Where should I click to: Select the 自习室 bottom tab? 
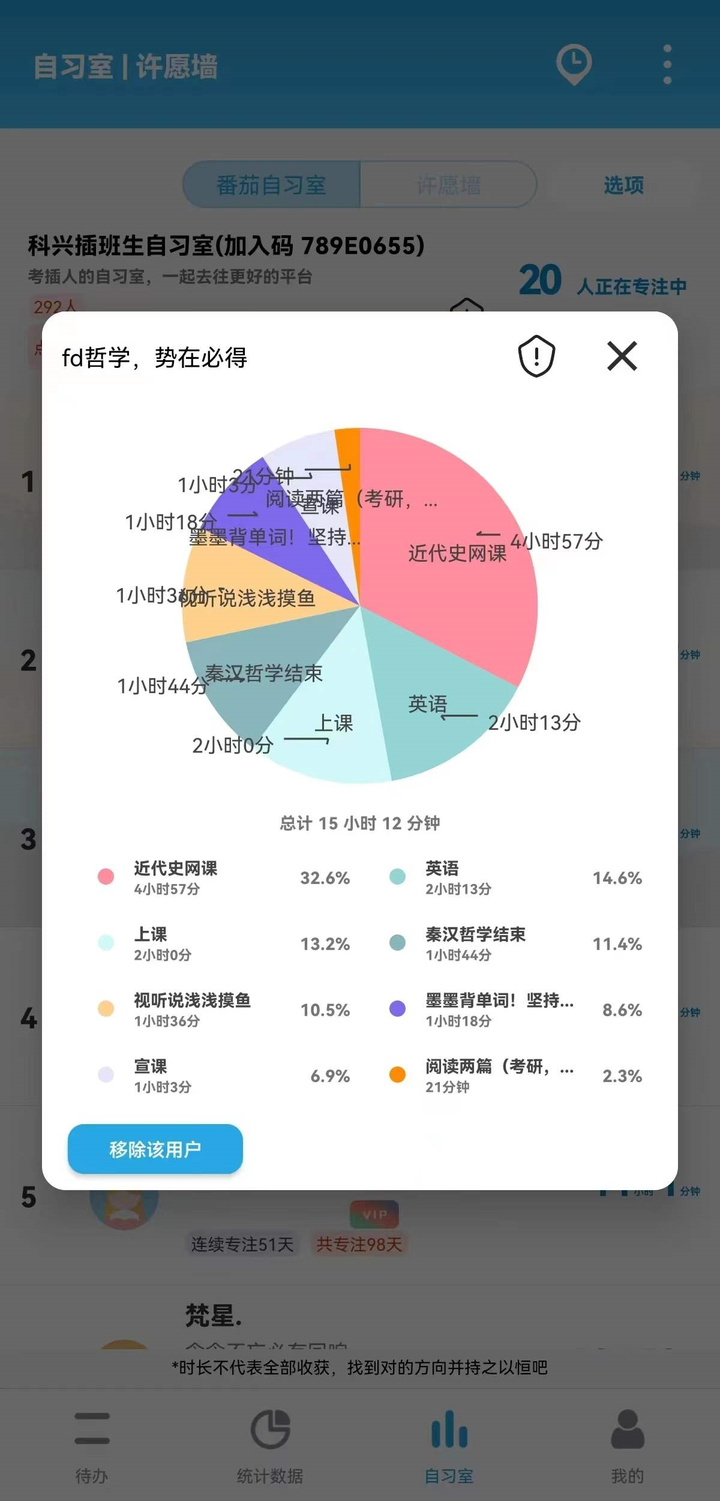[449, 1445]
